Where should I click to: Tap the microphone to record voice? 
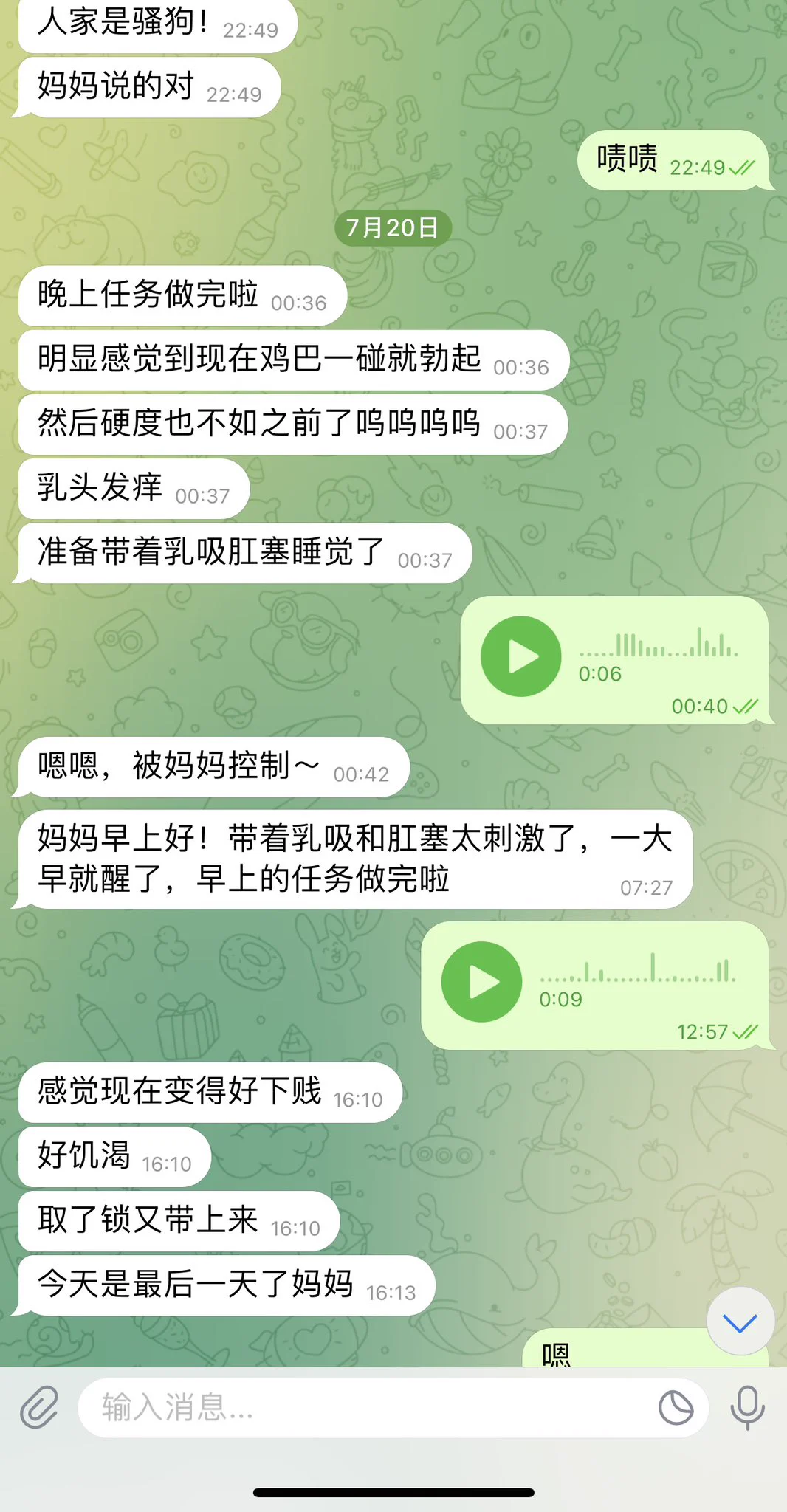click(x=747, y=1407)
